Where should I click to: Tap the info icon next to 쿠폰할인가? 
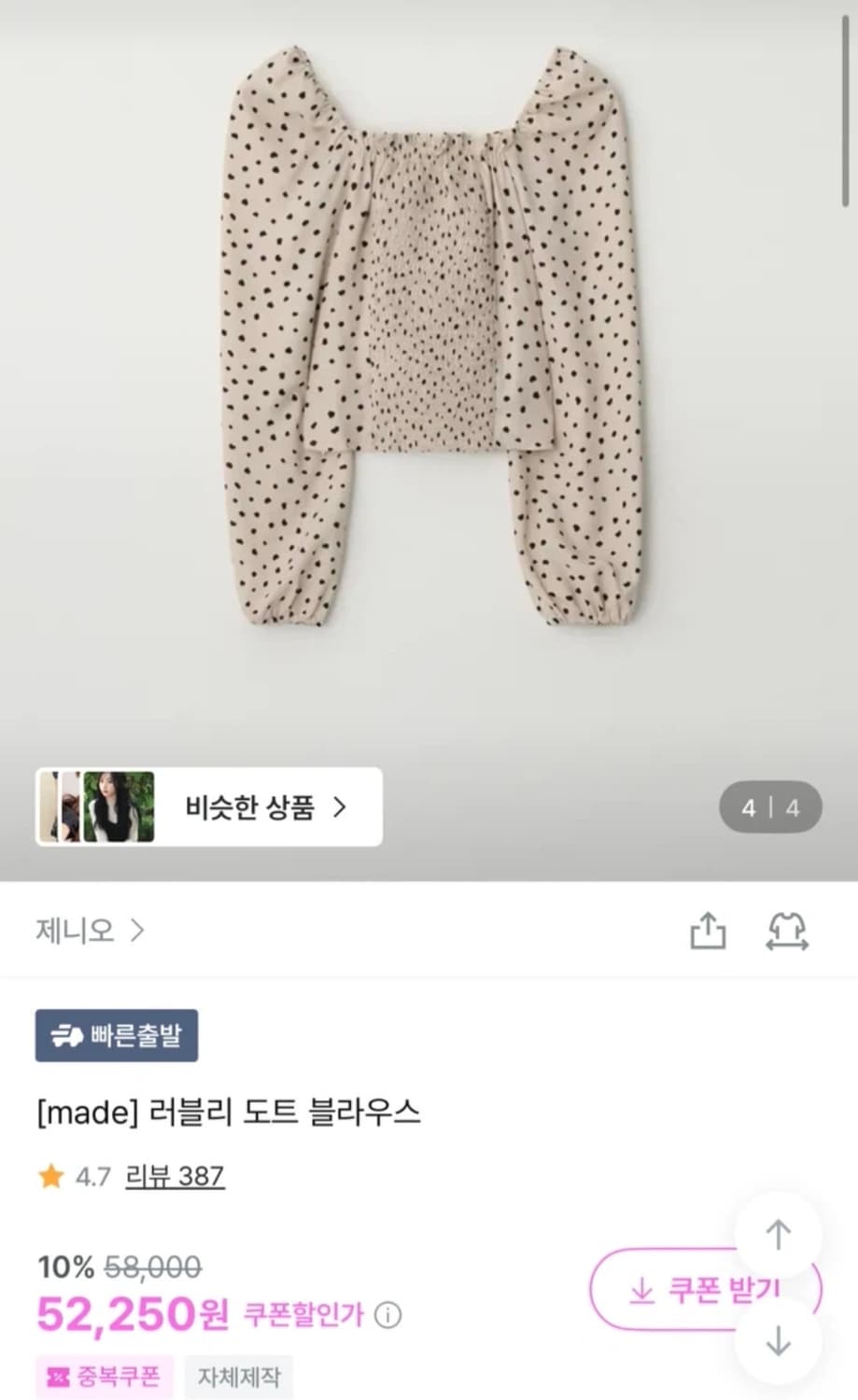[387, 1317]
